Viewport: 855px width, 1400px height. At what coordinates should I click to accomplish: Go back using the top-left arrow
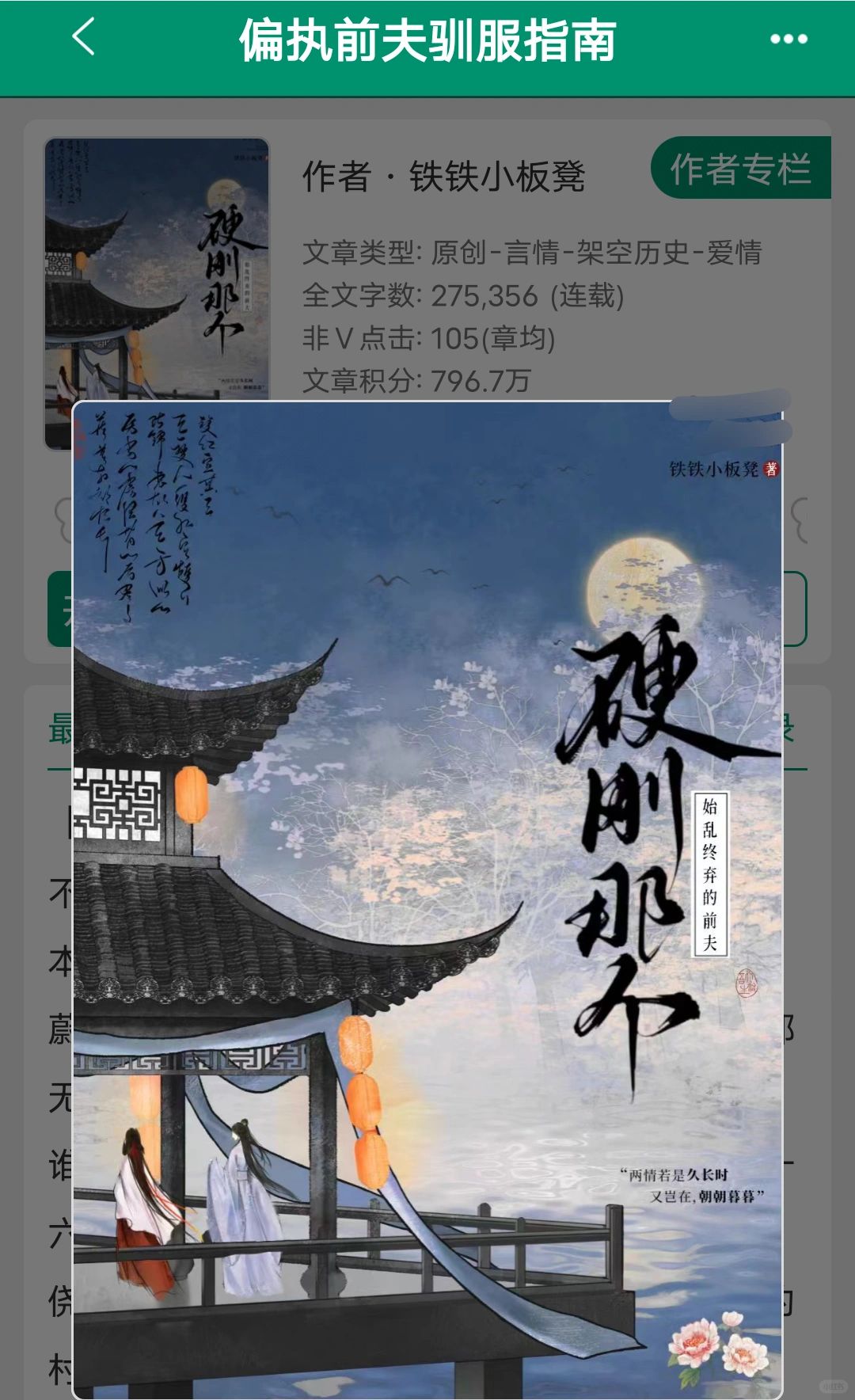[x=84, y=37]
